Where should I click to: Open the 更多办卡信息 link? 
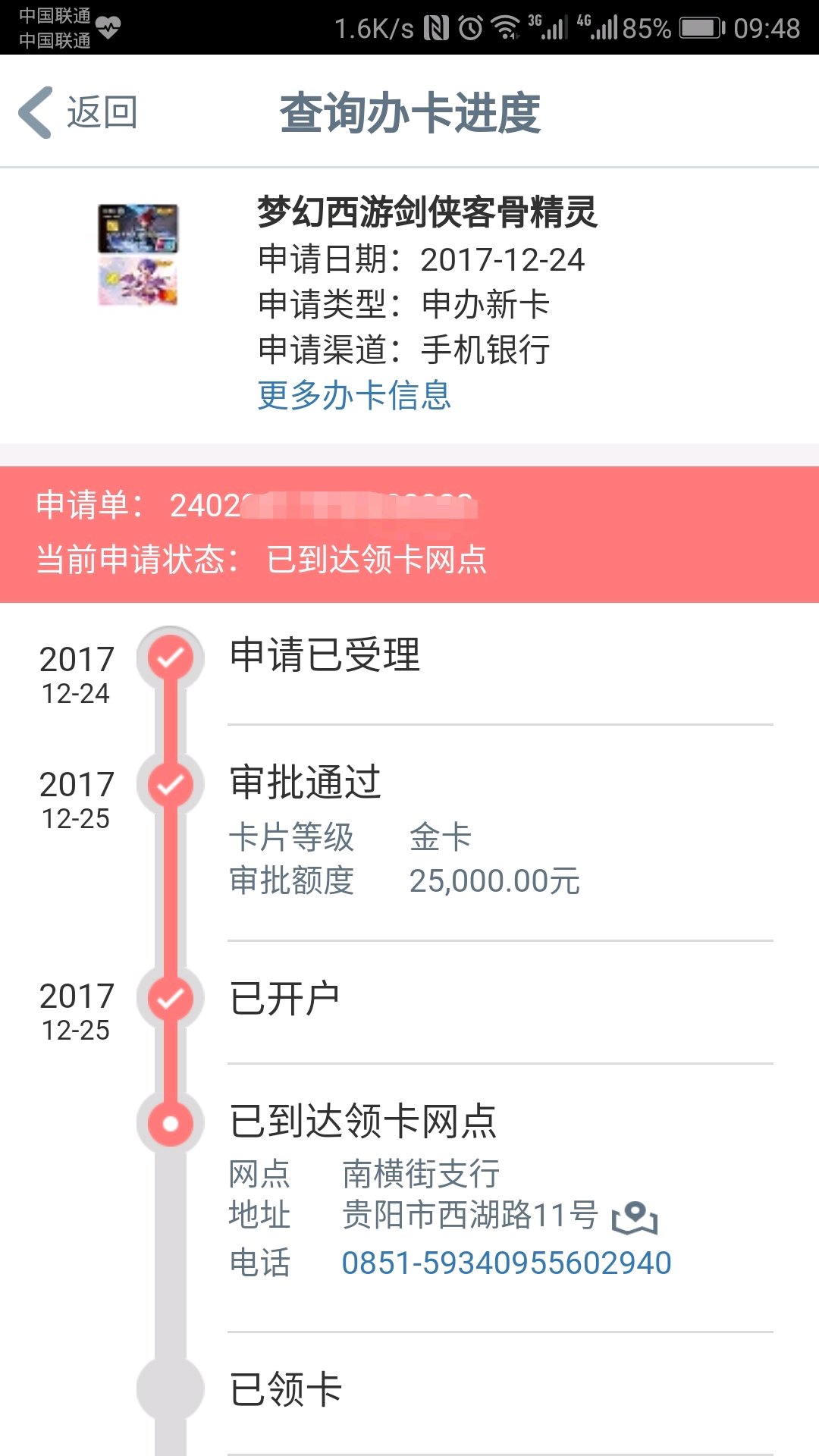click(354, 395)
